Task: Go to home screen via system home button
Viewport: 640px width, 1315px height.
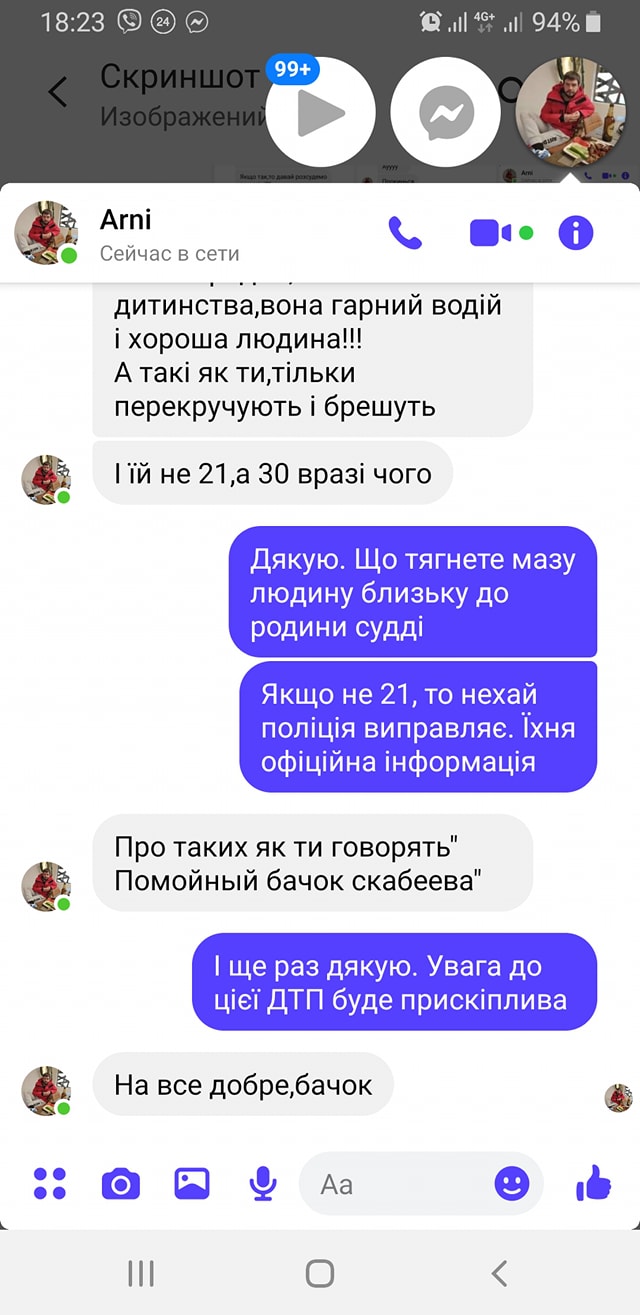Action: 320,1273
